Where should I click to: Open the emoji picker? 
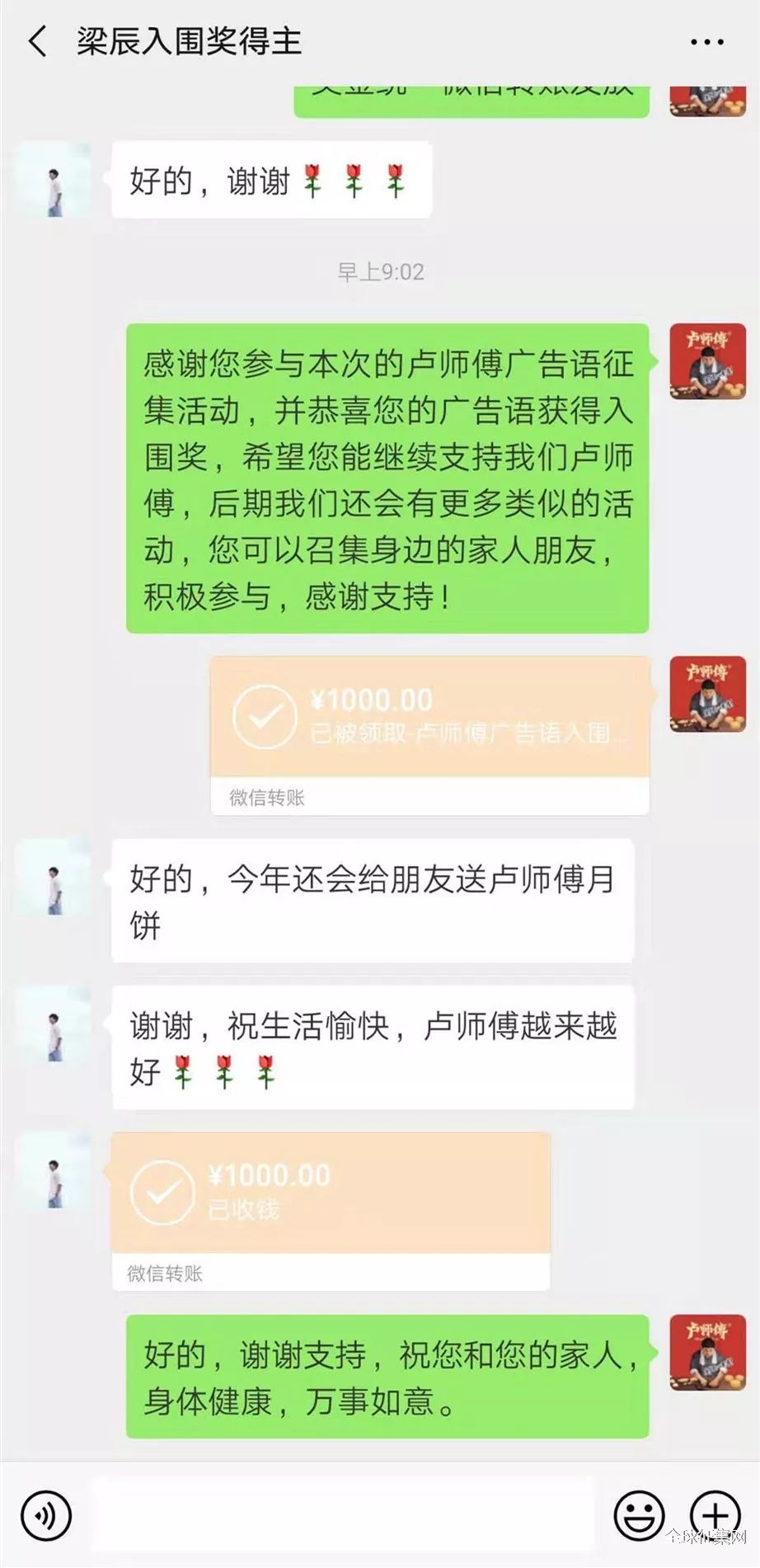[x=639, y=1515]
